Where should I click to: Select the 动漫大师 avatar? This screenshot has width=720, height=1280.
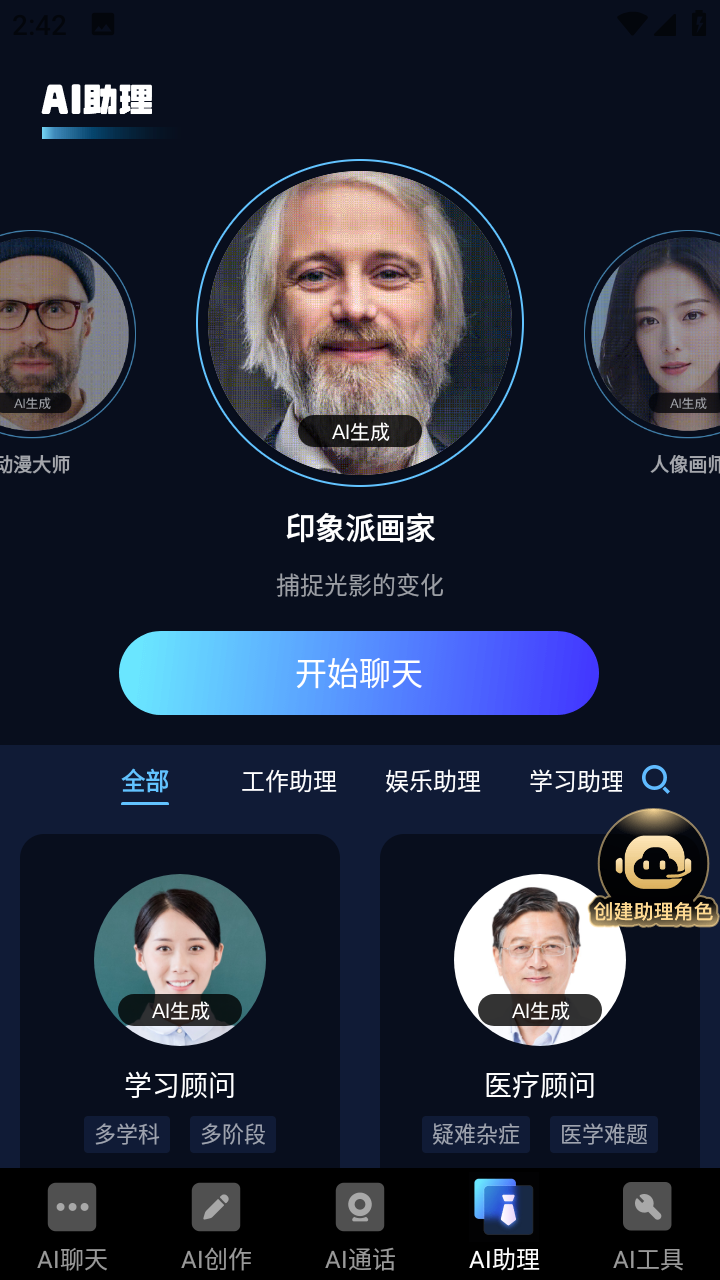(x=50, y=333)
